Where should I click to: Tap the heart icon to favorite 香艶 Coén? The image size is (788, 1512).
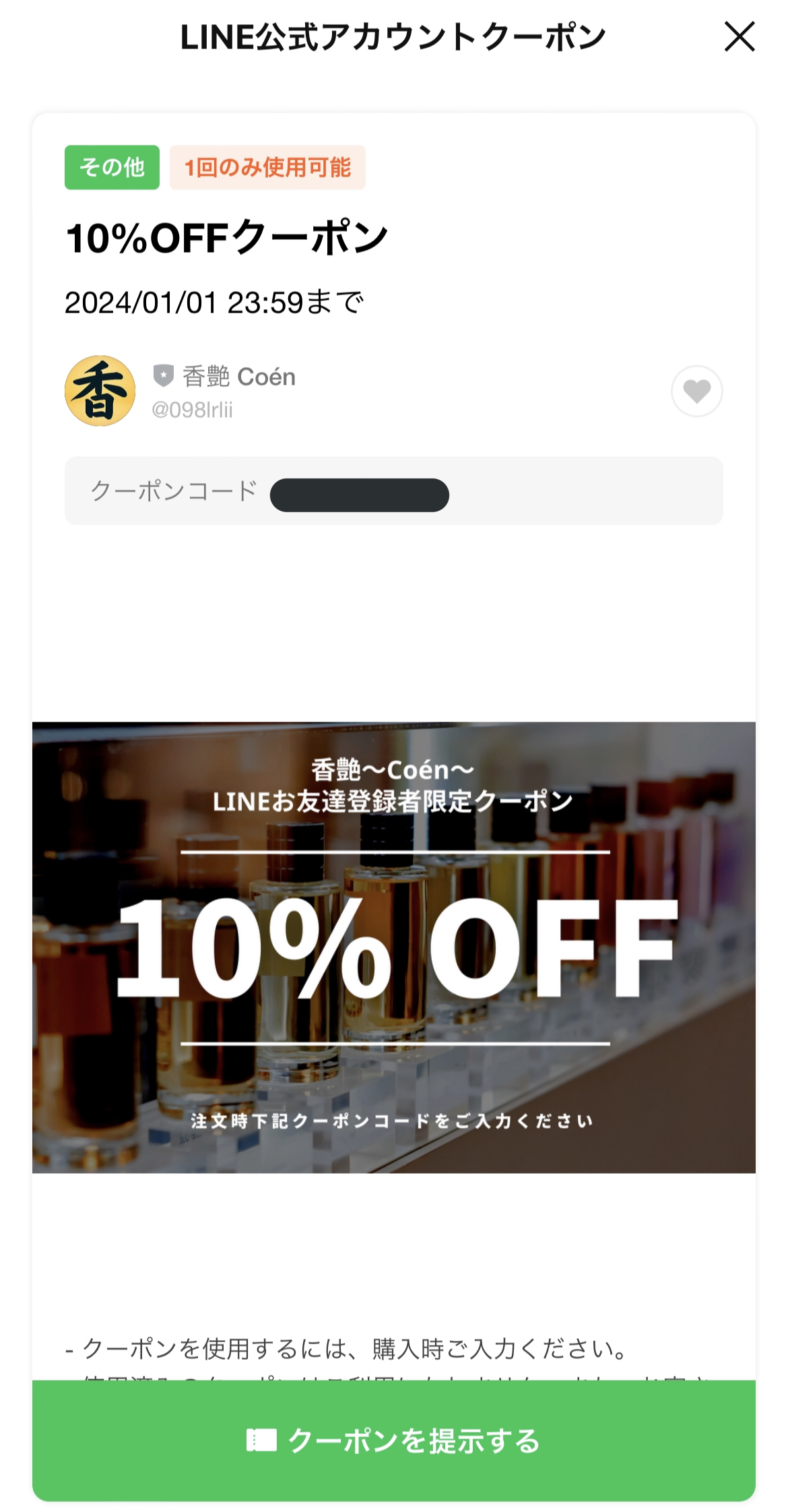point(696,391)
